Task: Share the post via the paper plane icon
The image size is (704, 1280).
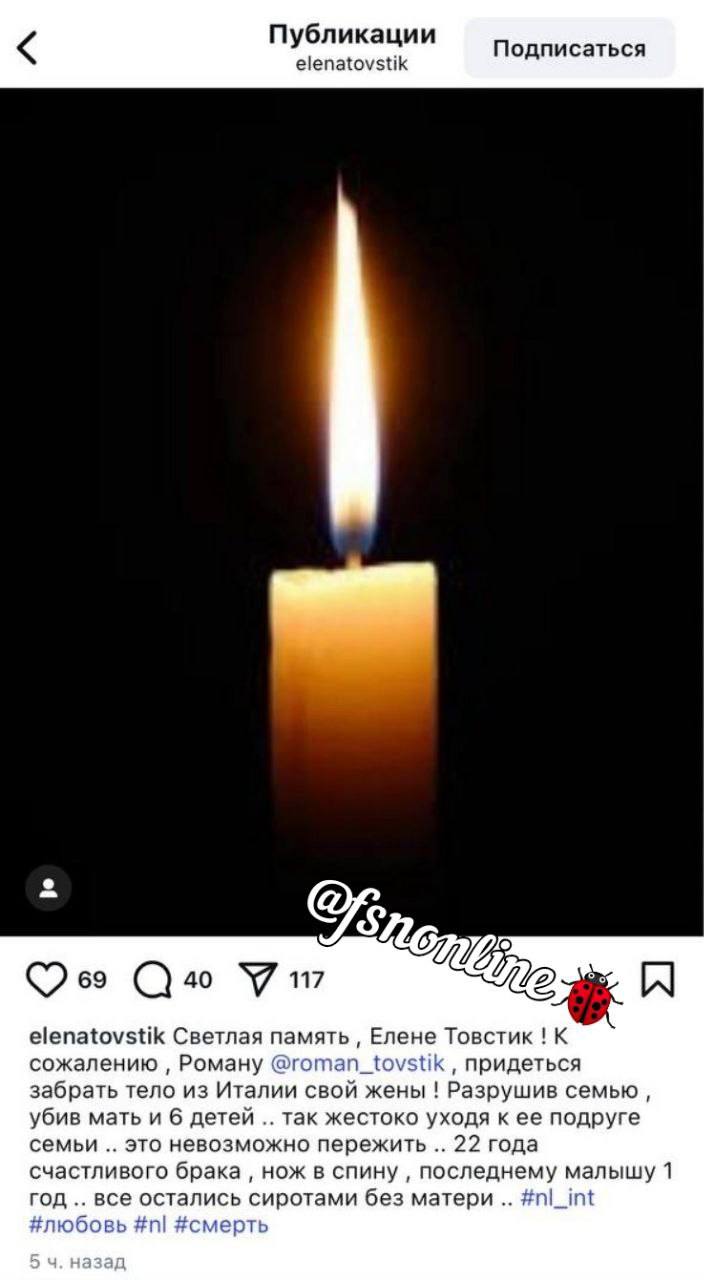Action: pyautogui.click(x=258, y=979)
